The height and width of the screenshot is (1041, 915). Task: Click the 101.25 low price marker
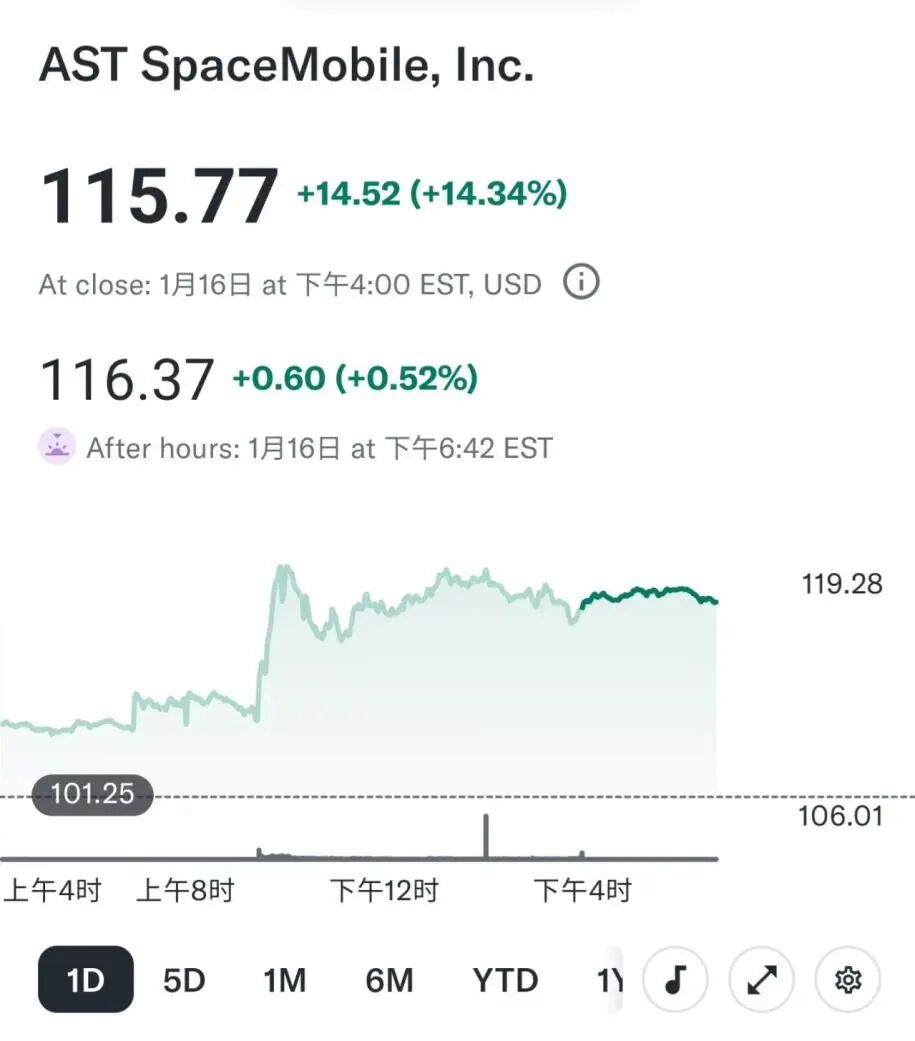coord(92,794)
